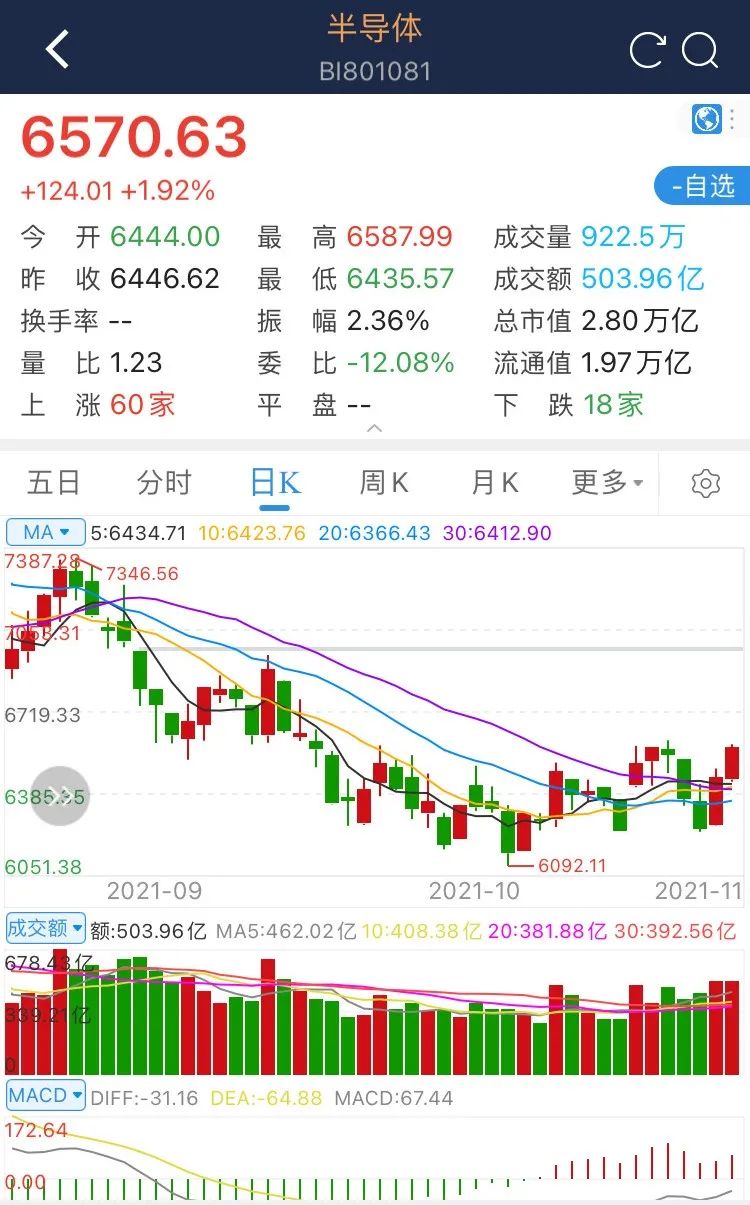Switch to the 月K chart tab

(x=496, y=483)
